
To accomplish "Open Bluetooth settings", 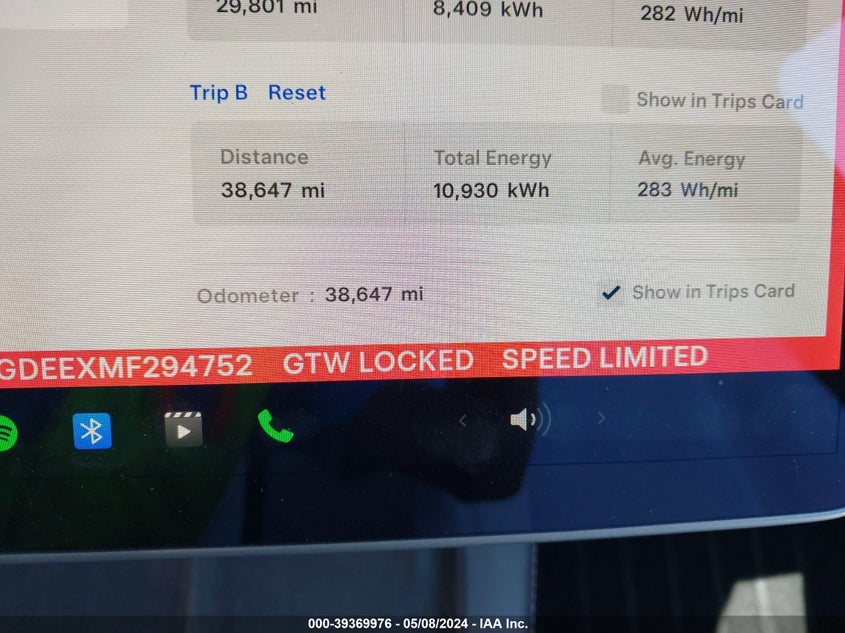I will [x=92, y=430].
